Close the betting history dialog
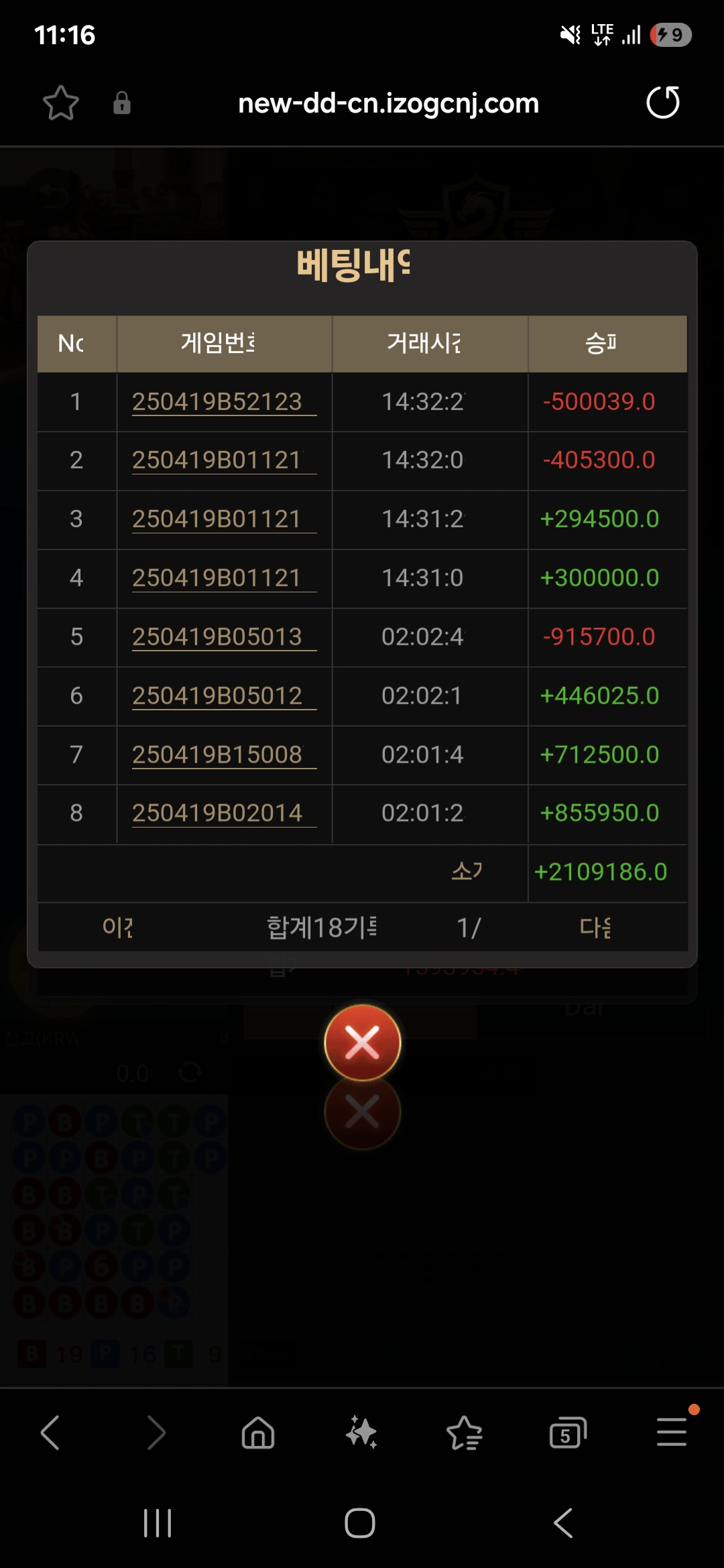 click(362, 1043)
